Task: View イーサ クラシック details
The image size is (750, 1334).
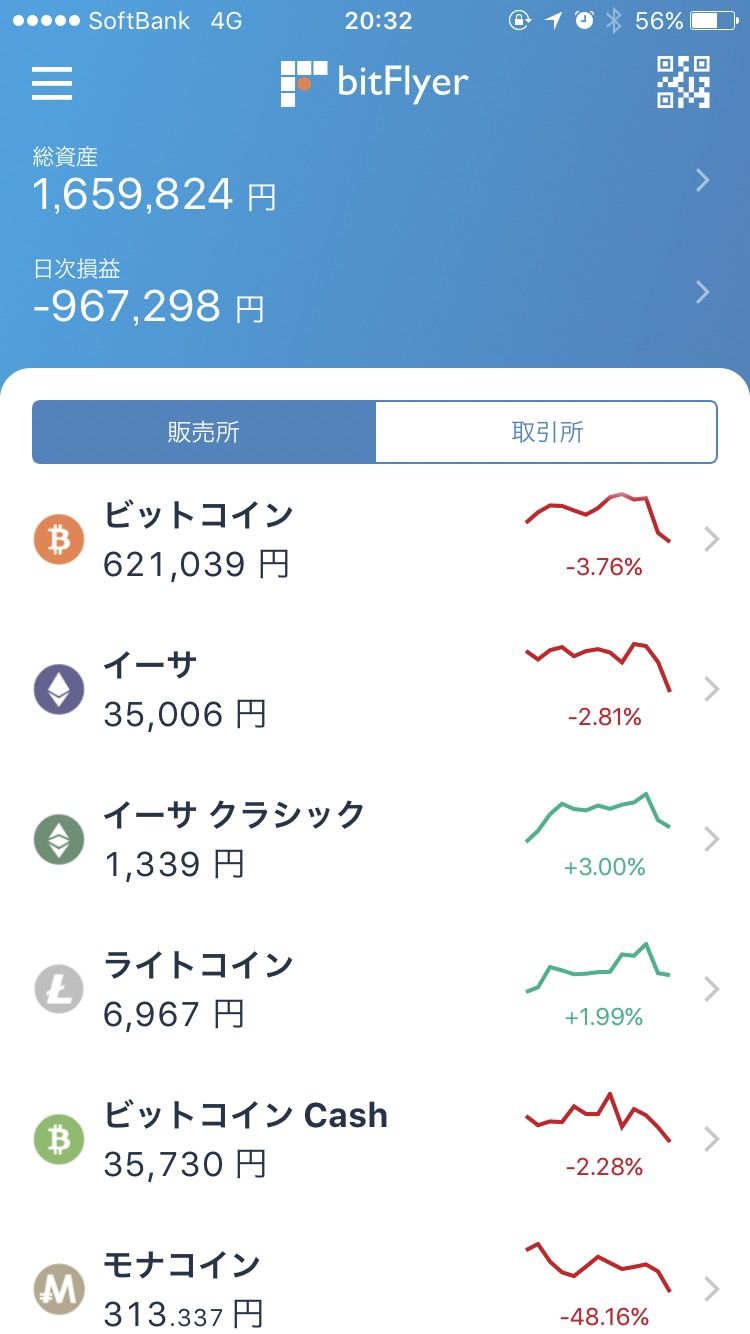Action: pyautogui.click(x=374, y=840)
